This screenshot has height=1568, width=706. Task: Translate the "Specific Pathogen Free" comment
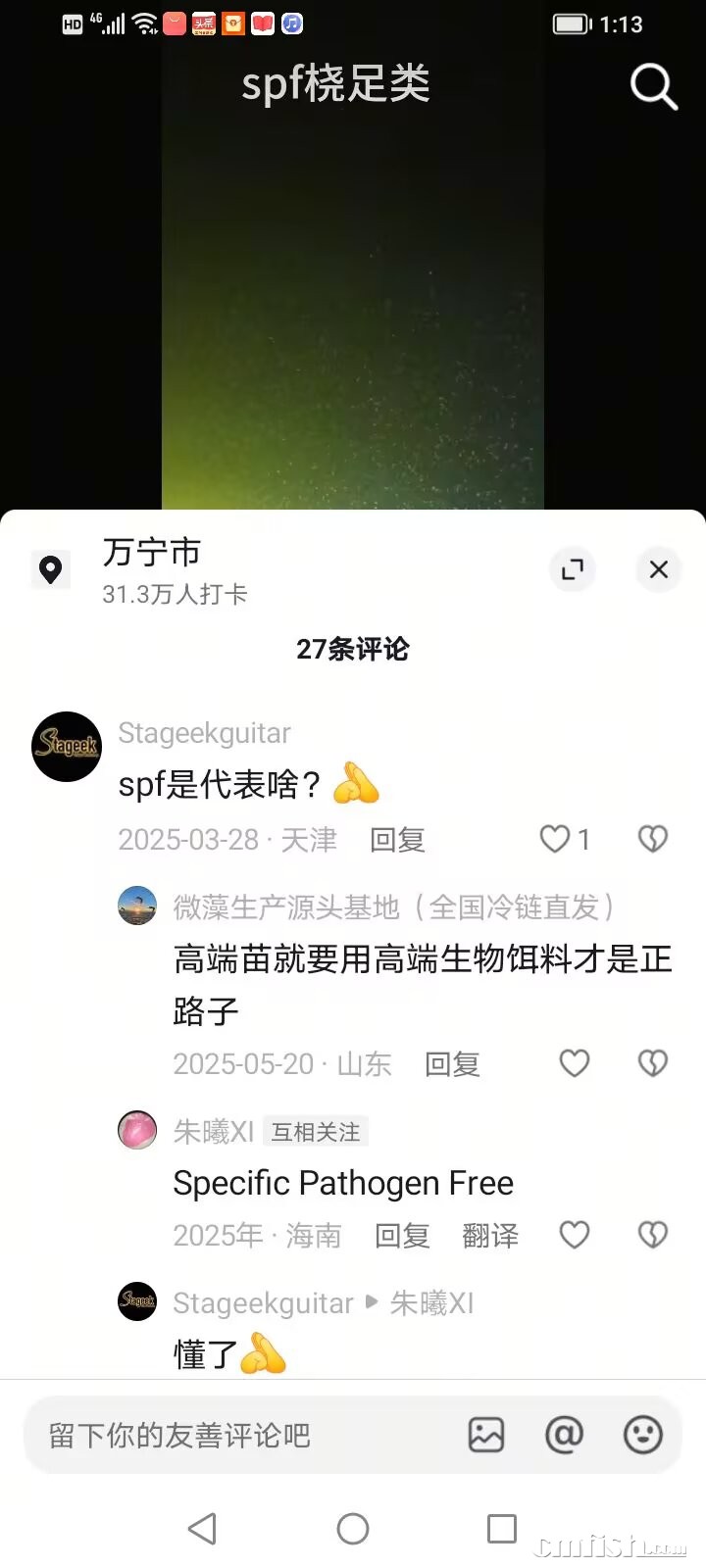(x=490, y=1236)
